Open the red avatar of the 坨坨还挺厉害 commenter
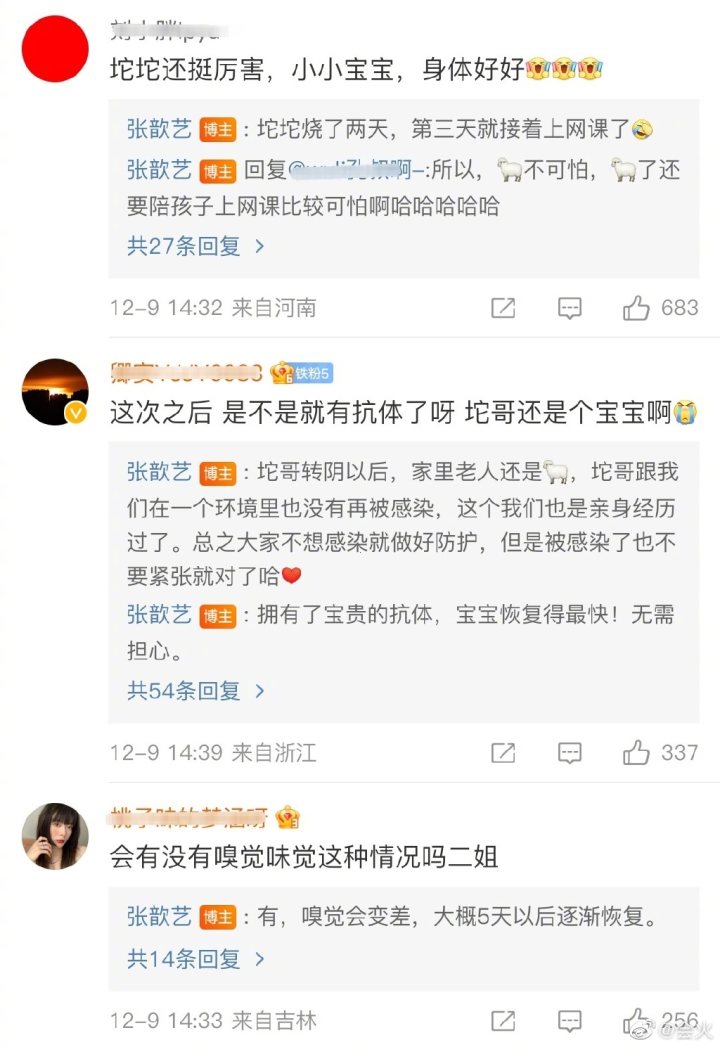 pos(55,49)
